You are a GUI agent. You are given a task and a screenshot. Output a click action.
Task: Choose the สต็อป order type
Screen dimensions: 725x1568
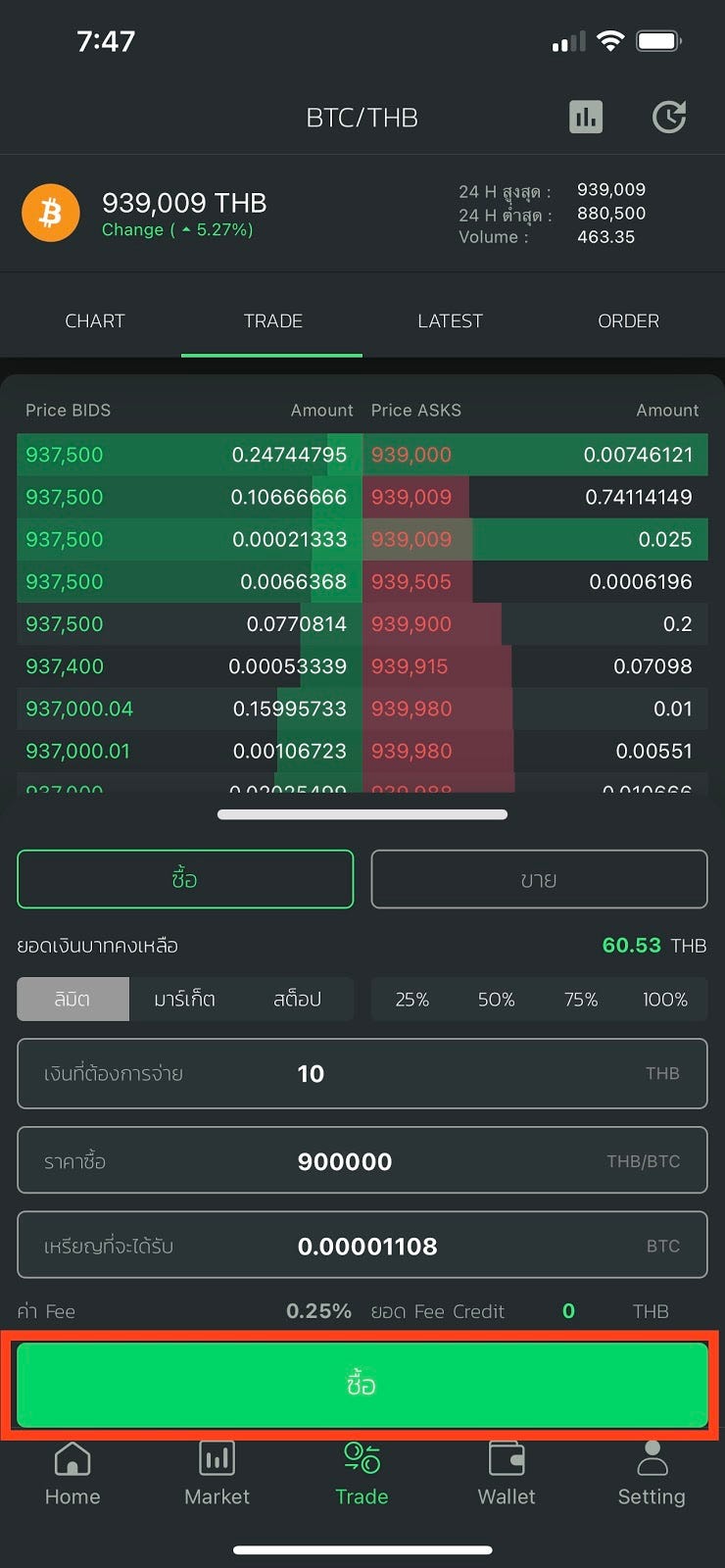[x=297, y=1000]
